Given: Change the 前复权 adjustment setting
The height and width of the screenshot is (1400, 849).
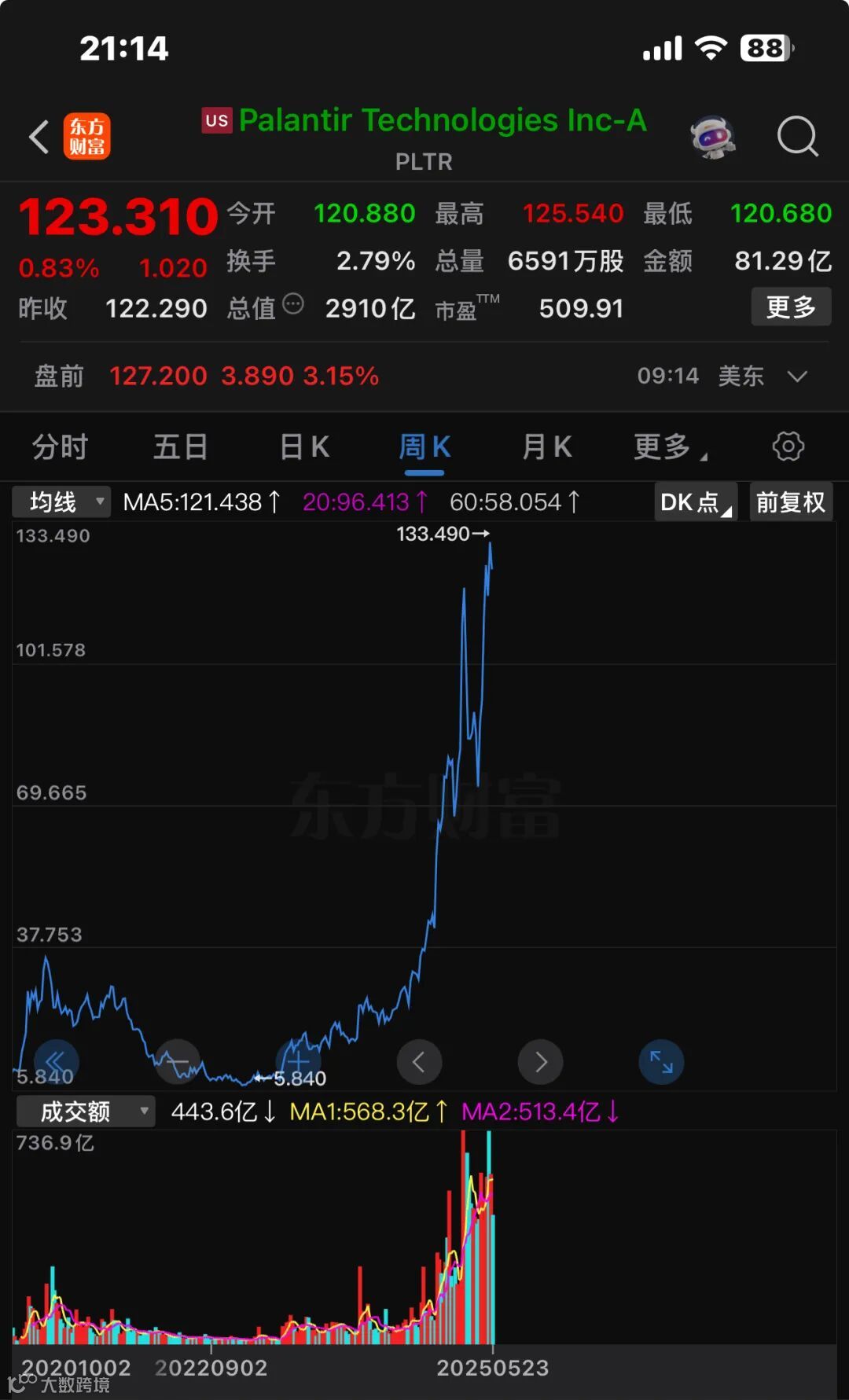Looking at the screenshot, I should [x=790, y=502].
